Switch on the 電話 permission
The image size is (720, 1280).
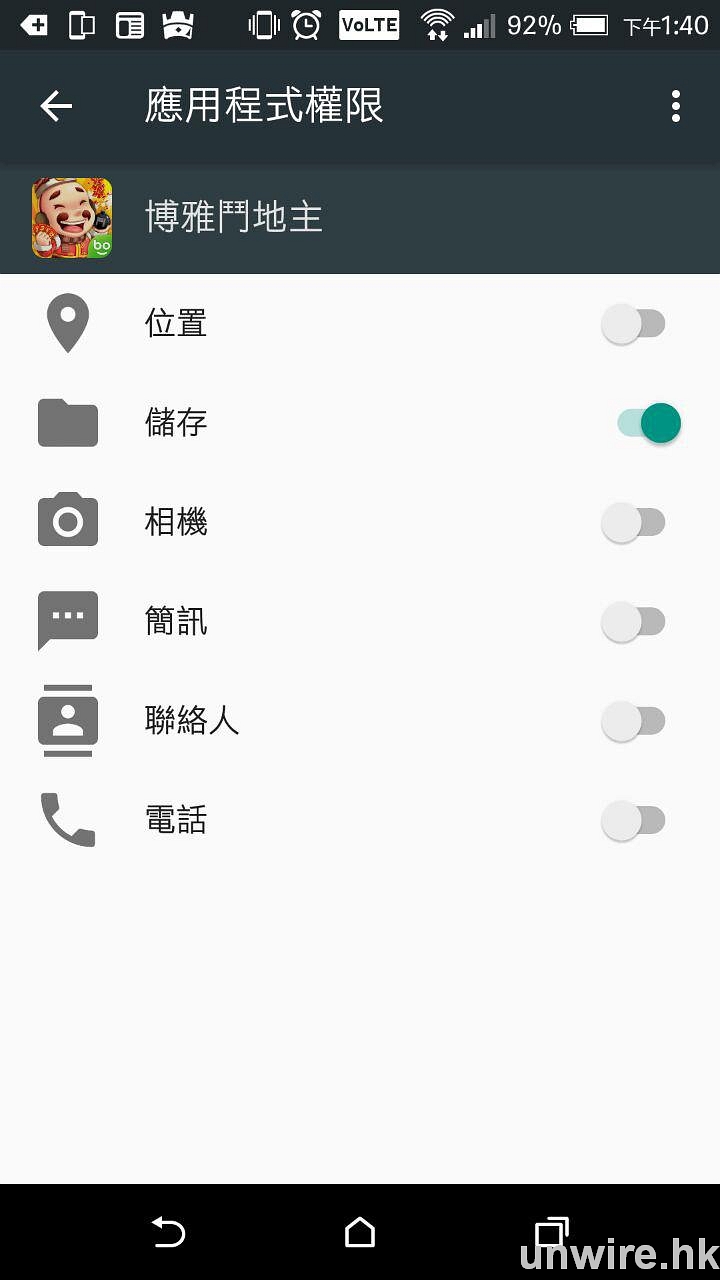click(x=634, y=820)
